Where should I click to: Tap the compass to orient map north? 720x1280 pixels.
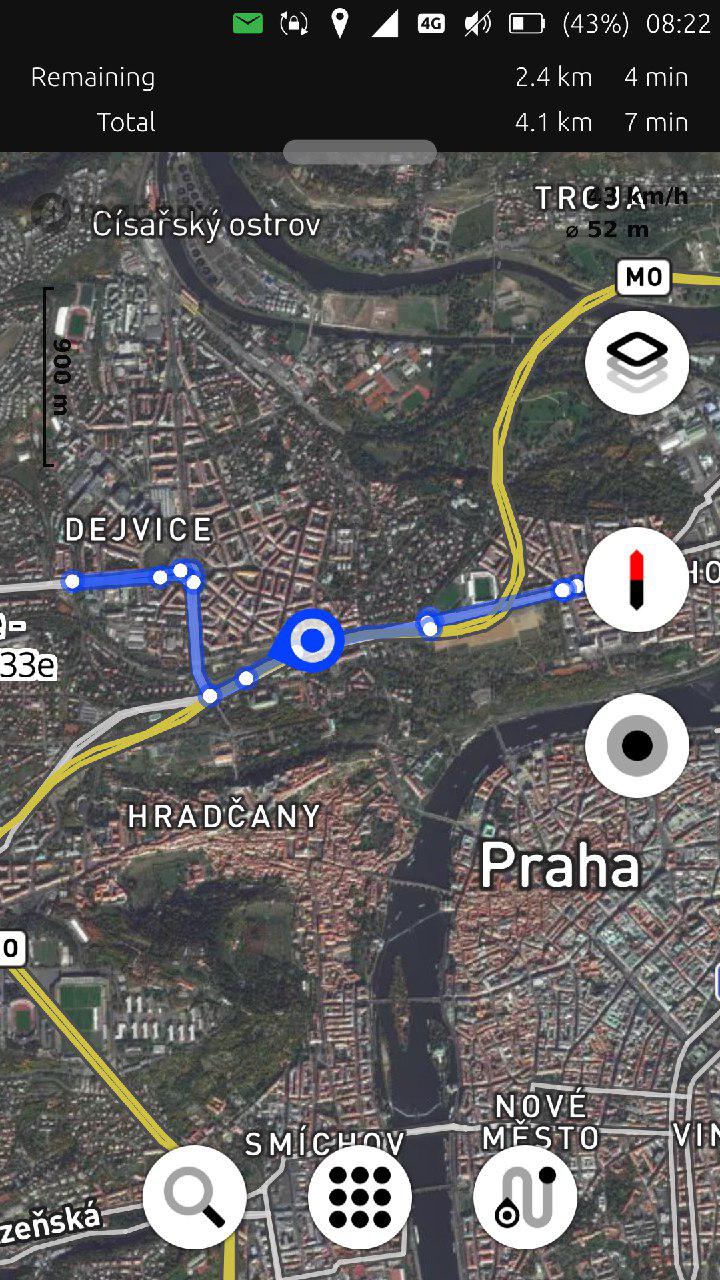tap(637, 579)
